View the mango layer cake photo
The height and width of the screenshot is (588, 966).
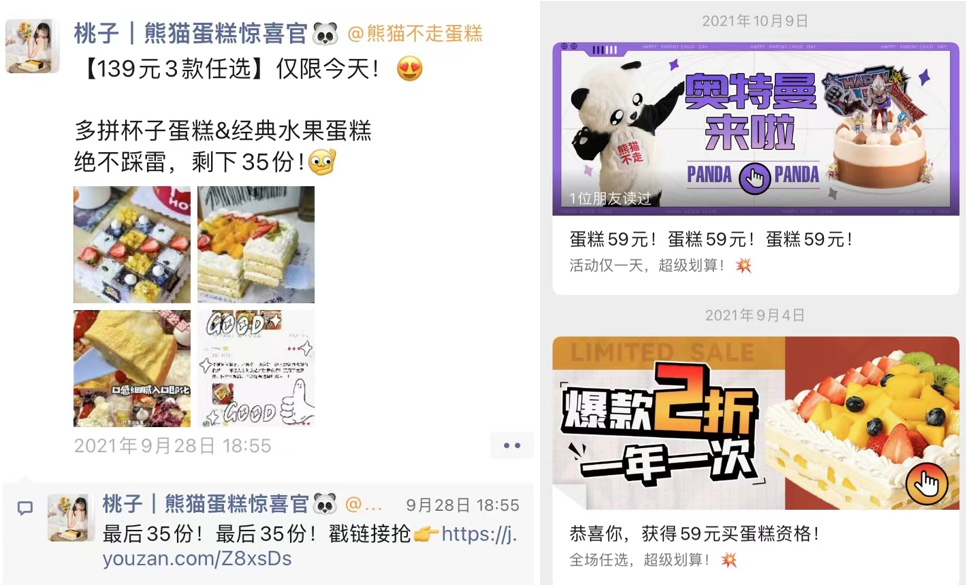click(x=256, y=244)
